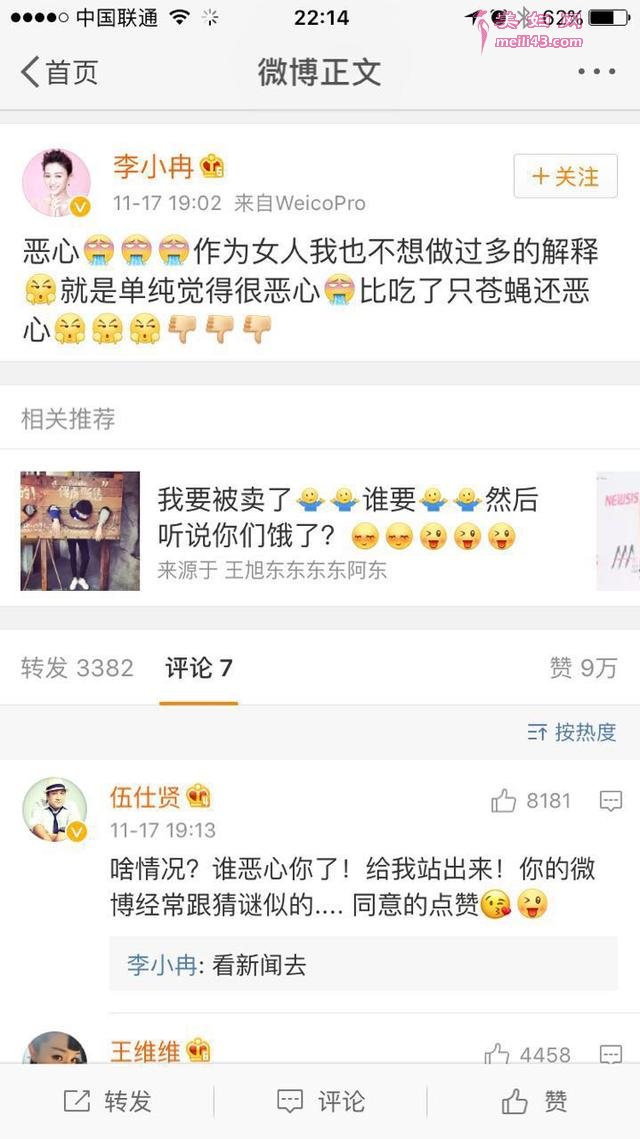Screen dimensions: 640x1139
Task: Write a comment via bottom 评论 button
Action: 320,1101
